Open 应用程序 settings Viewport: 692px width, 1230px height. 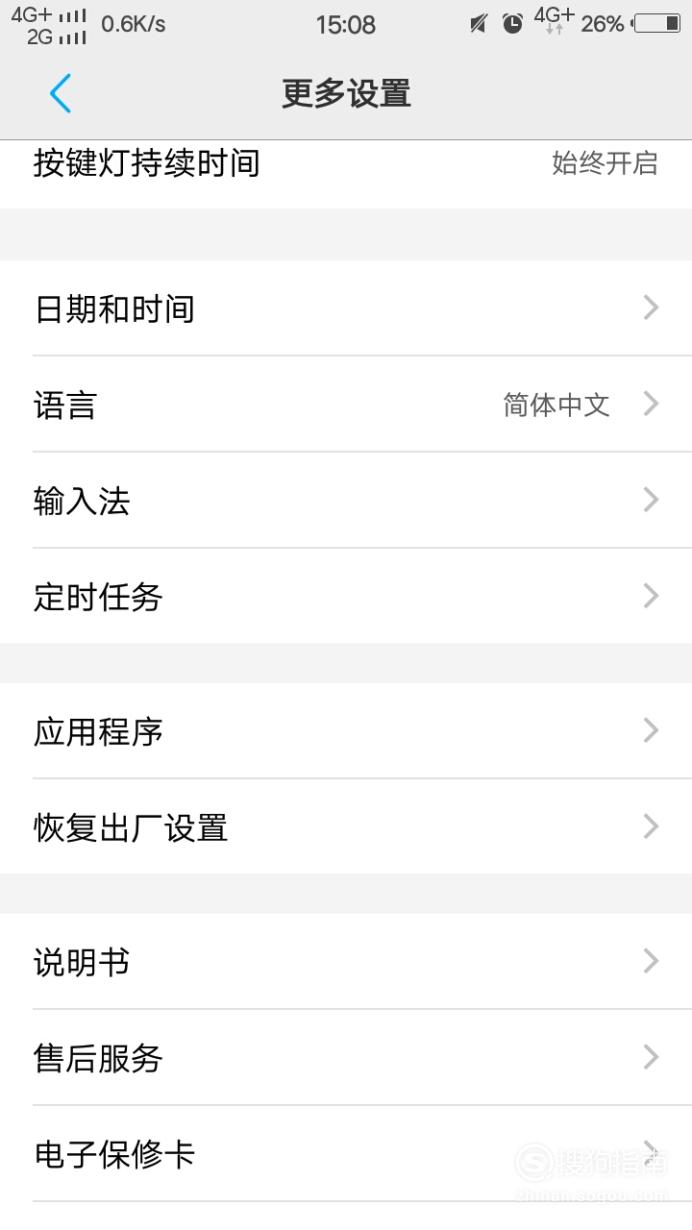coord(346,731)
